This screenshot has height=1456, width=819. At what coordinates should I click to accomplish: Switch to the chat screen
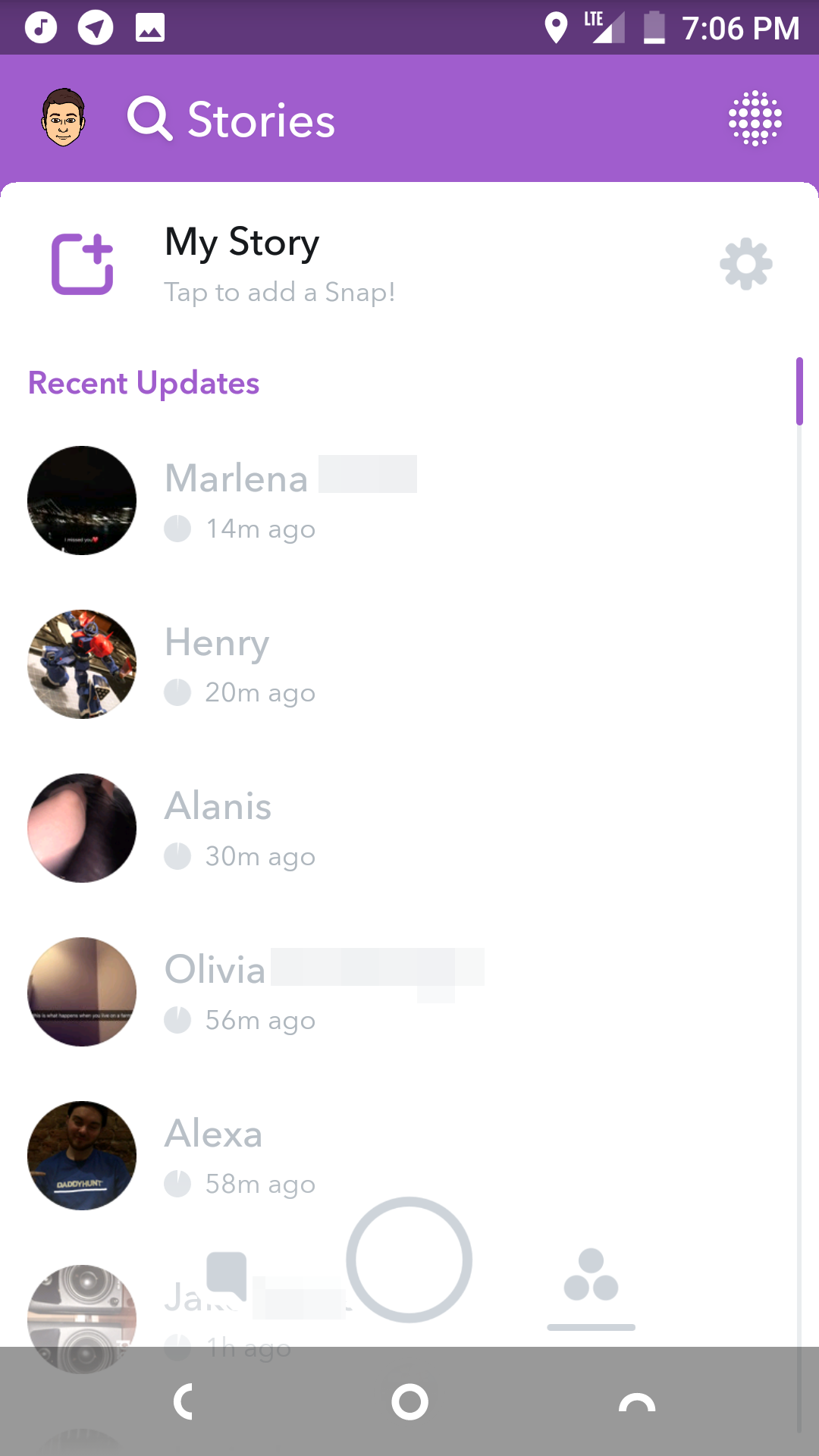(x=226, y=1276)
